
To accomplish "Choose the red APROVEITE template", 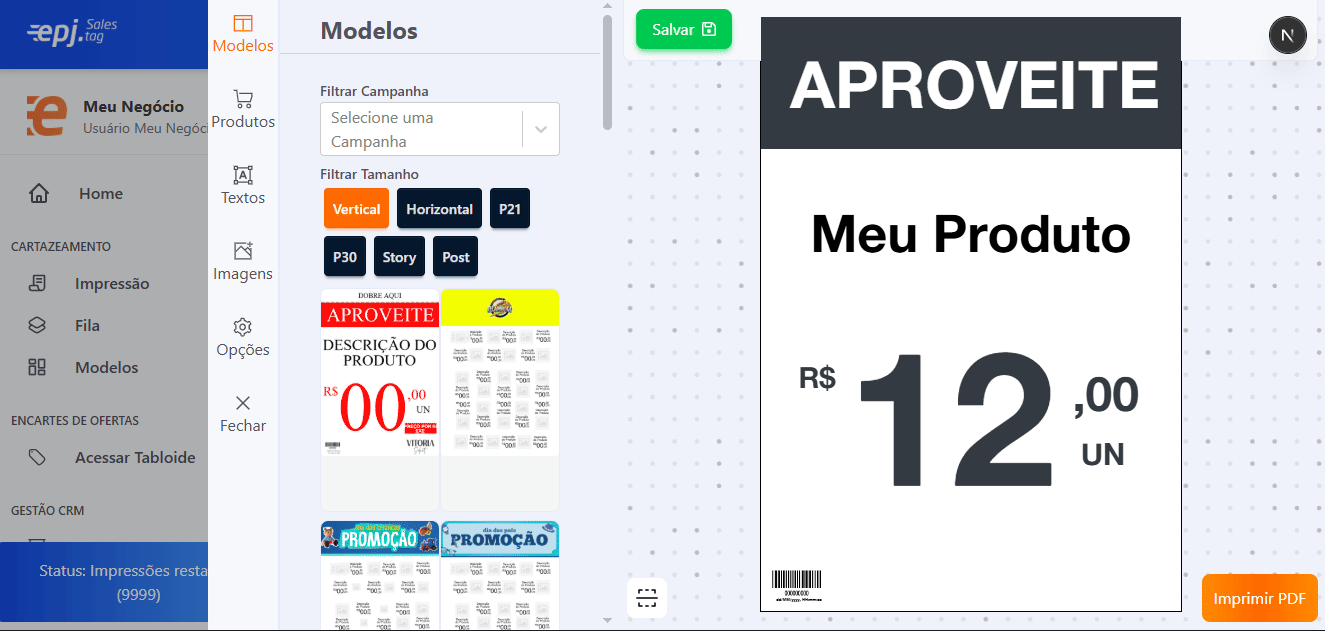I will pos(380,373).
